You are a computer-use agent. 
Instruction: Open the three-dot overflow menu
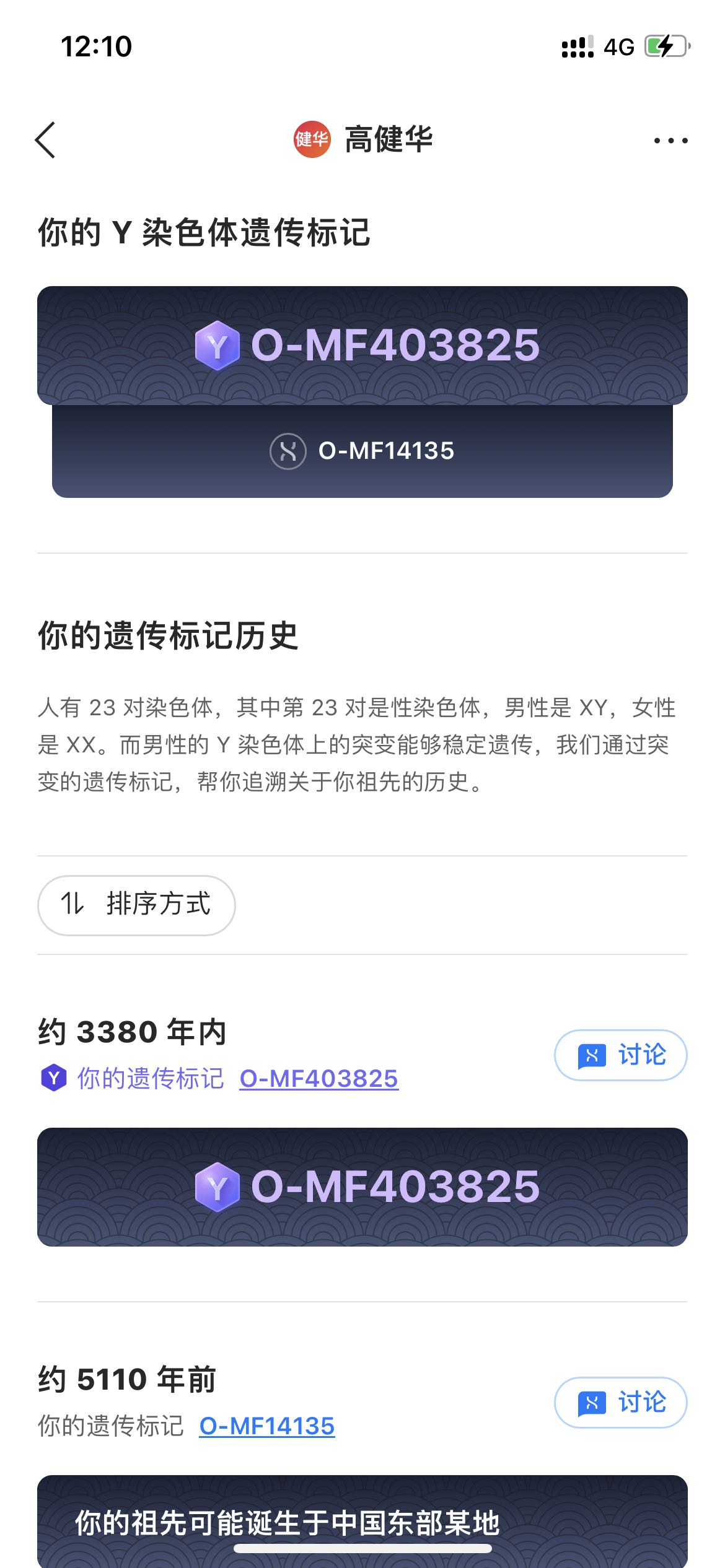point(670,141)
